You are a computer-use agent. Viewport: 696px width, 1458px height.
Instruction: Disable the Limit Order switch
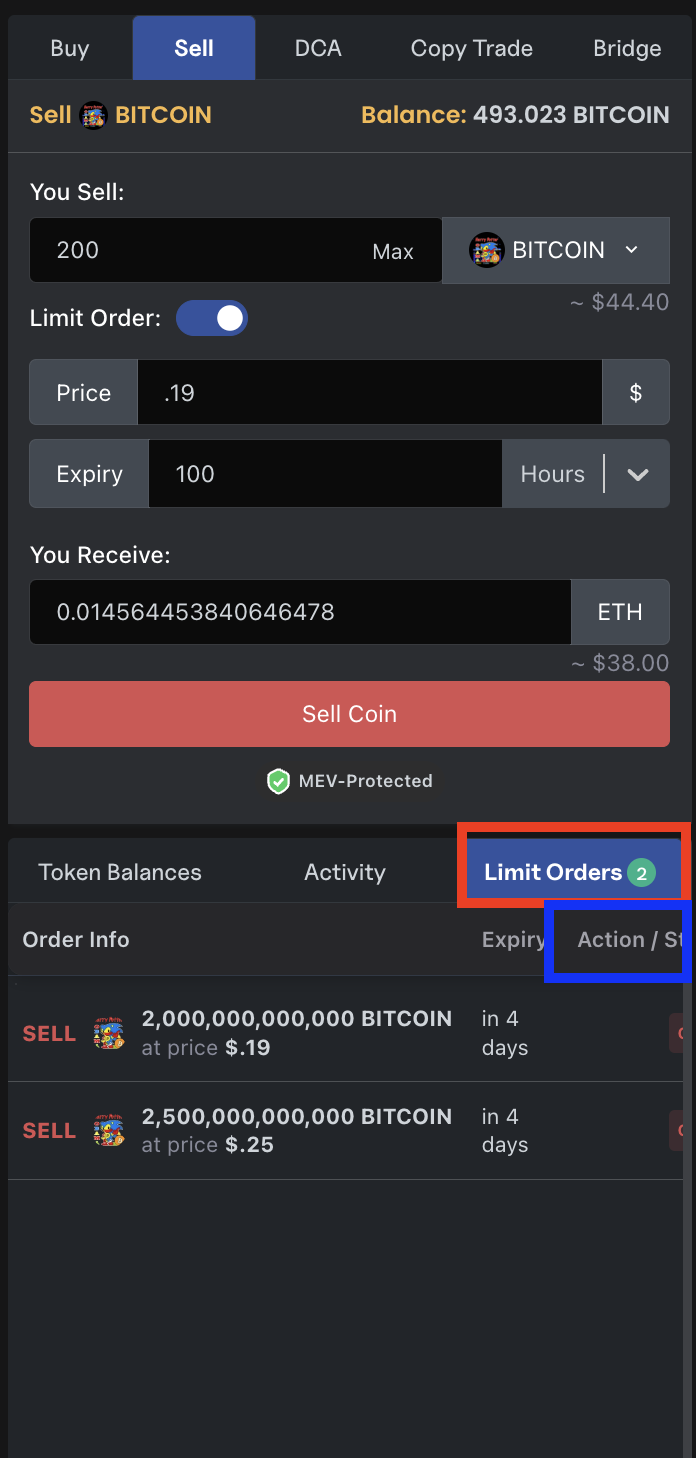coord(212,319)
